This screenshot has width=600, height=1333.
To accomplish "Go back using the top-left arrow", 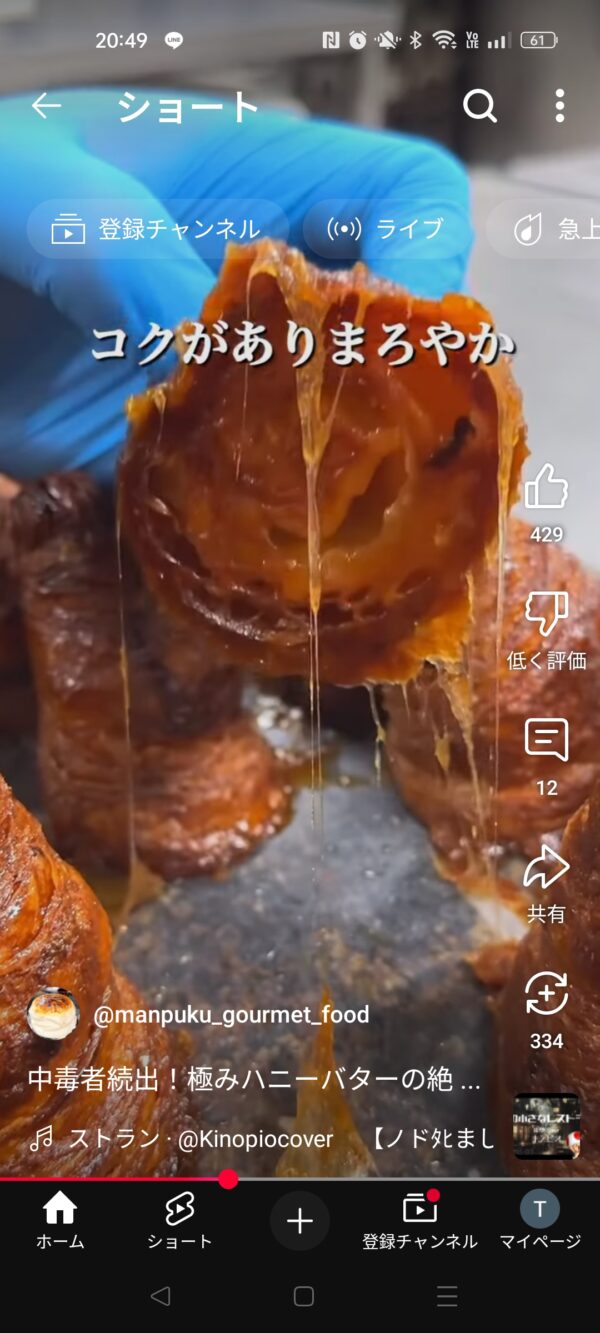I will (x=46, y=105).
